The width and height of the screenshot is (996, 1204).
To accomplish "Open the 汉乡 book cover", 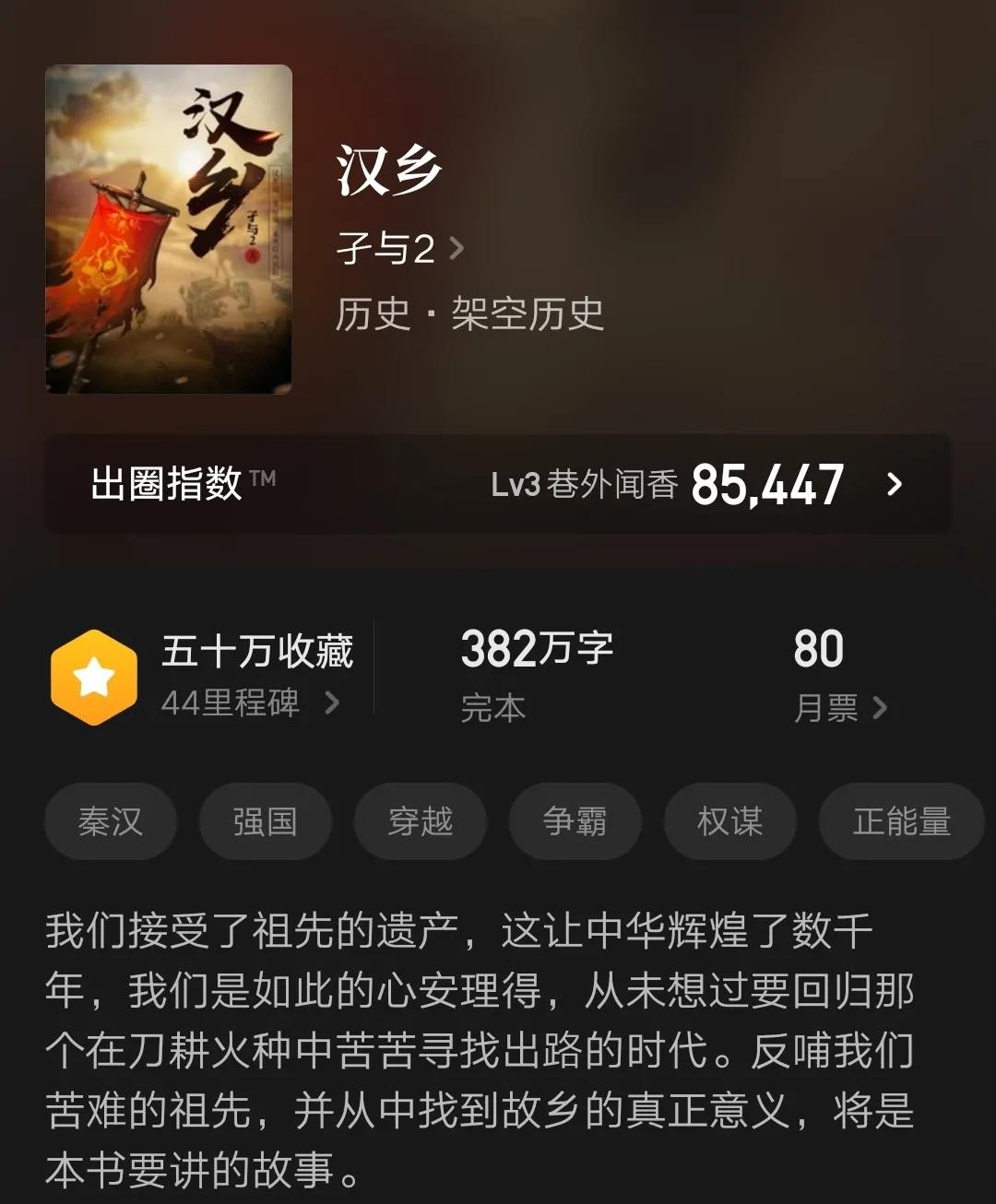I will [169, 230].
